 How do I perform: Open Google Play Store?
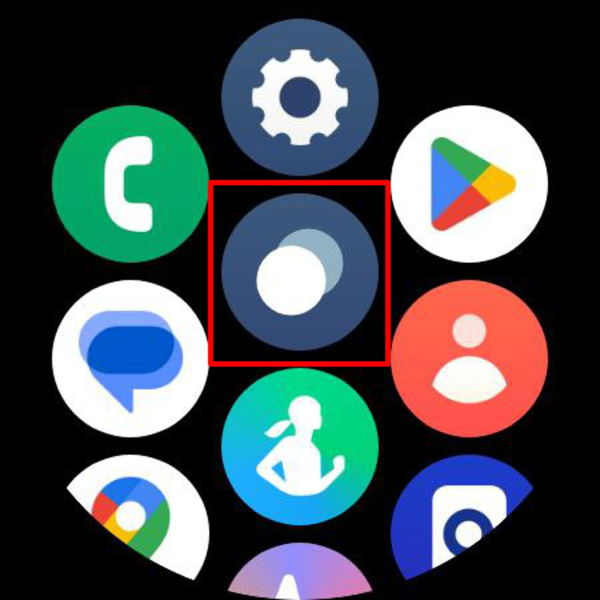[x=469, y=183]
